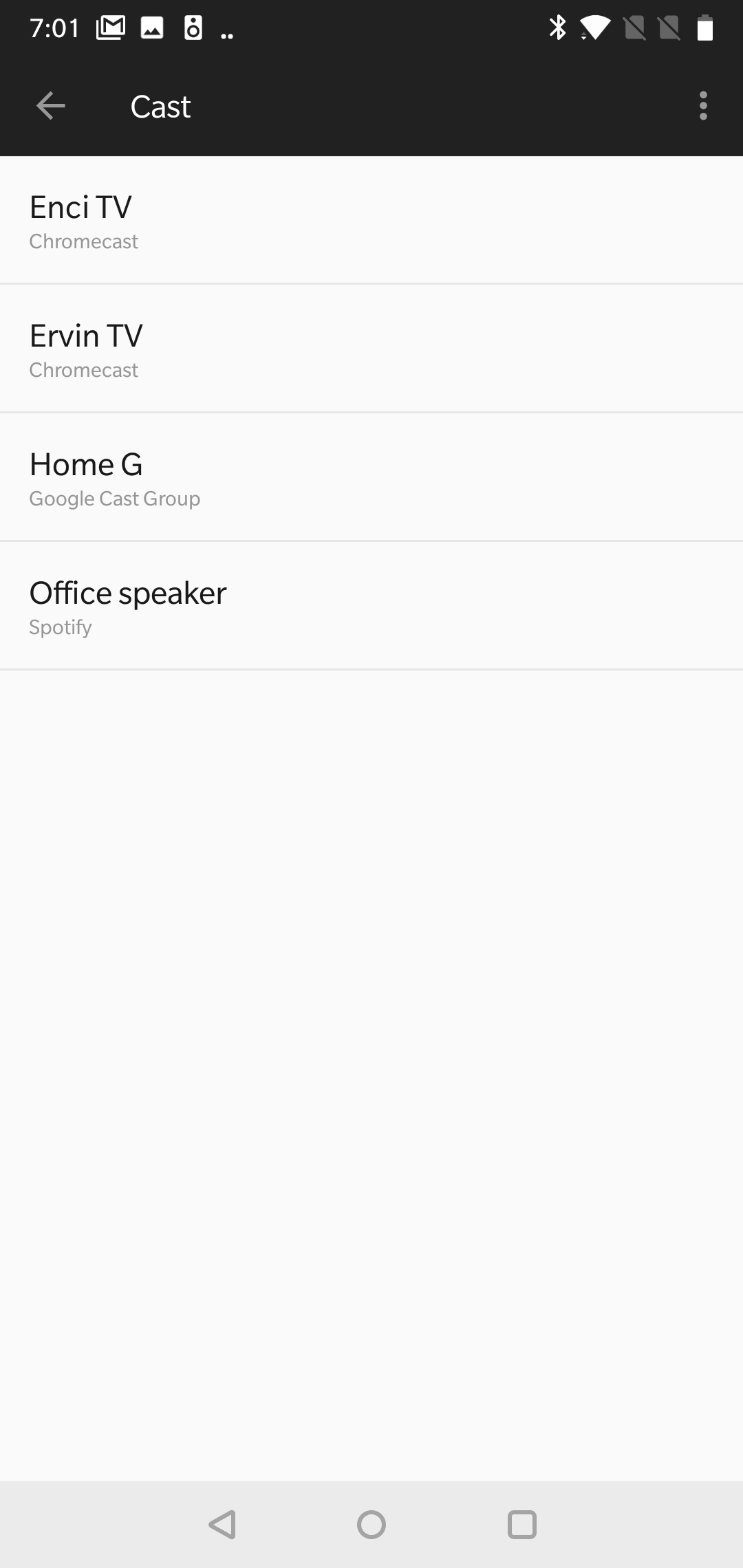Open recent apps from the navigation bar
Viewport: 743px width, 1568px height.
pyautogui.click(x=521, y=1525)
